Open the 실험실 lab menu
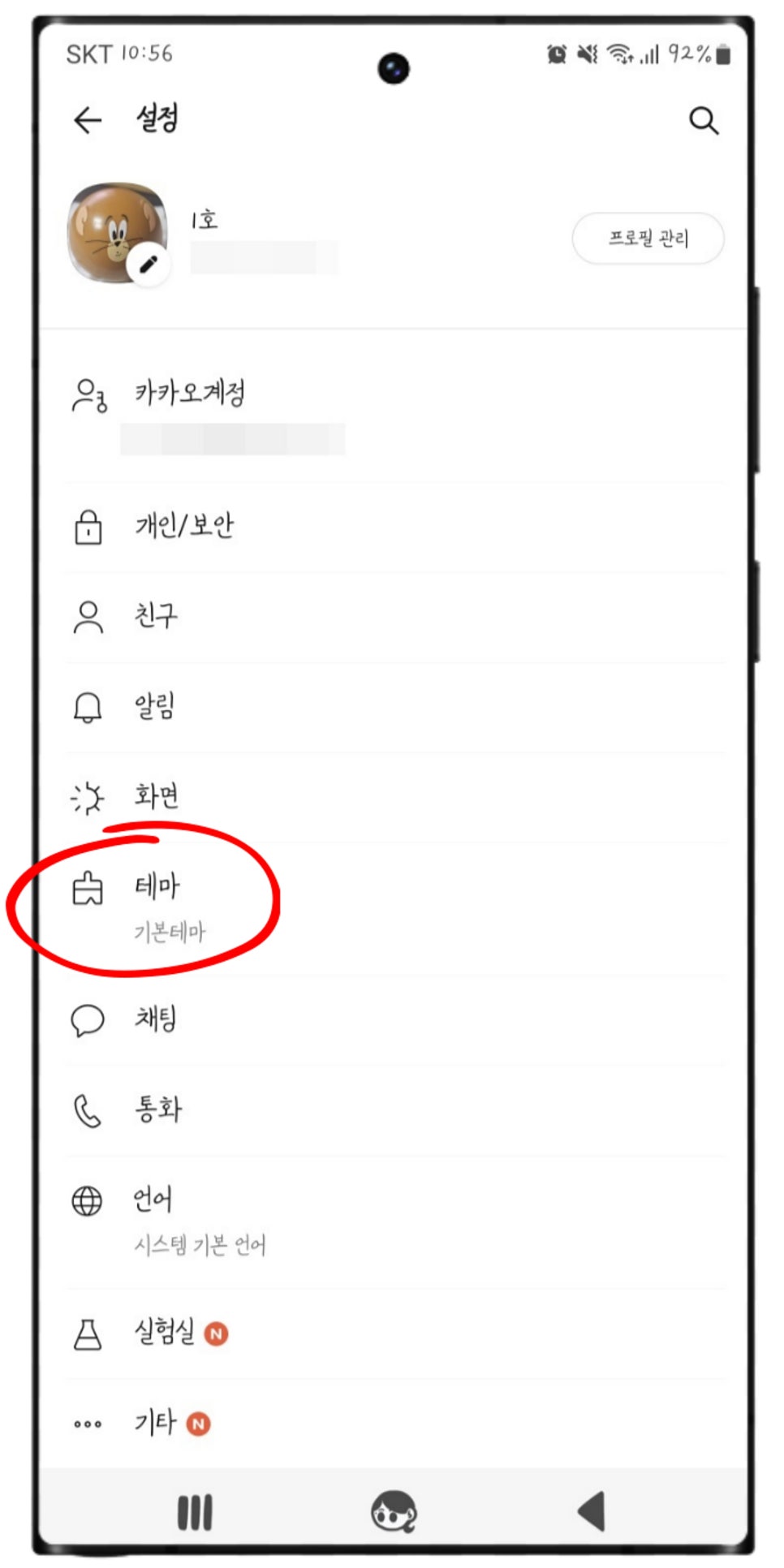The width and height of the screenshot is (784, 1568). (394, 1333)
